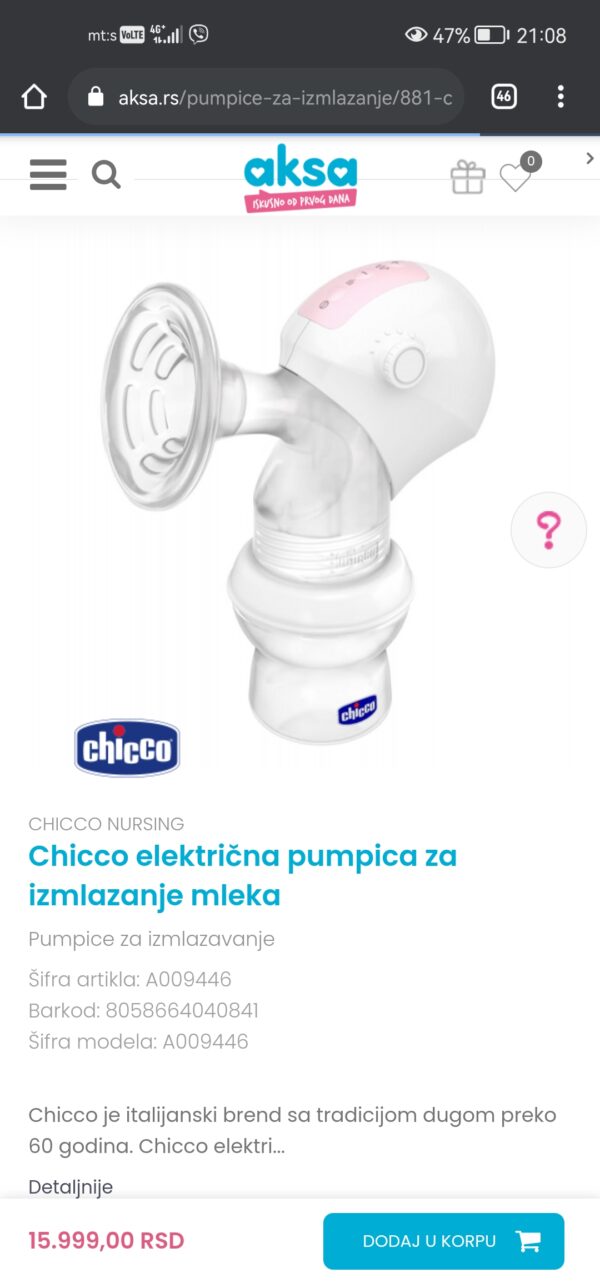Open the hamburger menu
Image resolution: width=600 pixels, height=1283 pixels.
48,175
